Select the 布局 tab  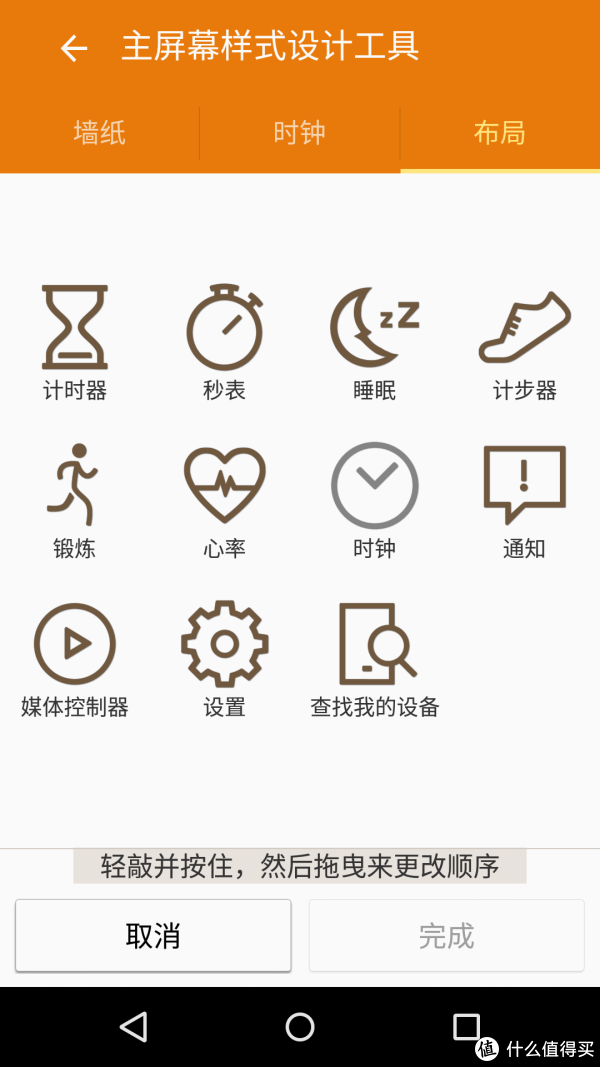point(500,133)
